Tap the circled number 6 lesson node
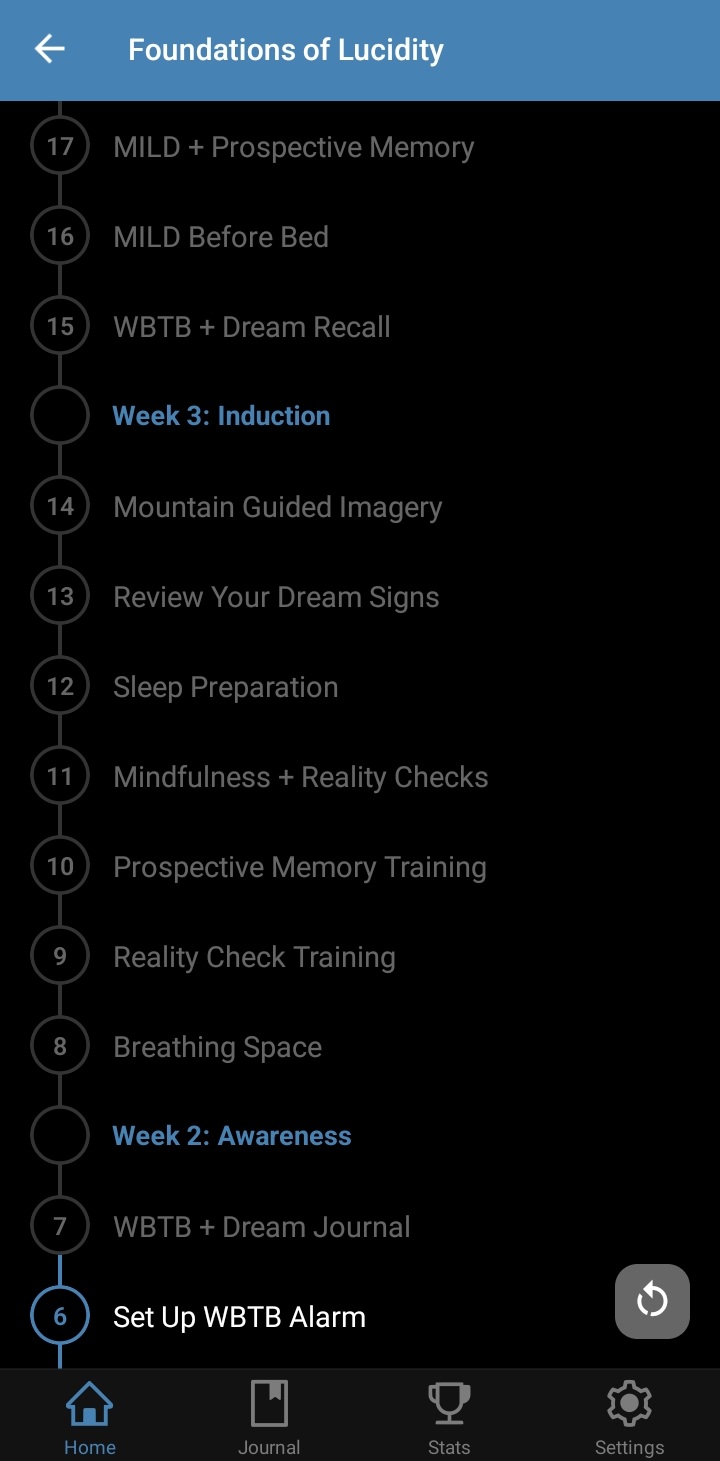The width and height of the screenshot is (720, 1461). click(x=59, y=1316)
